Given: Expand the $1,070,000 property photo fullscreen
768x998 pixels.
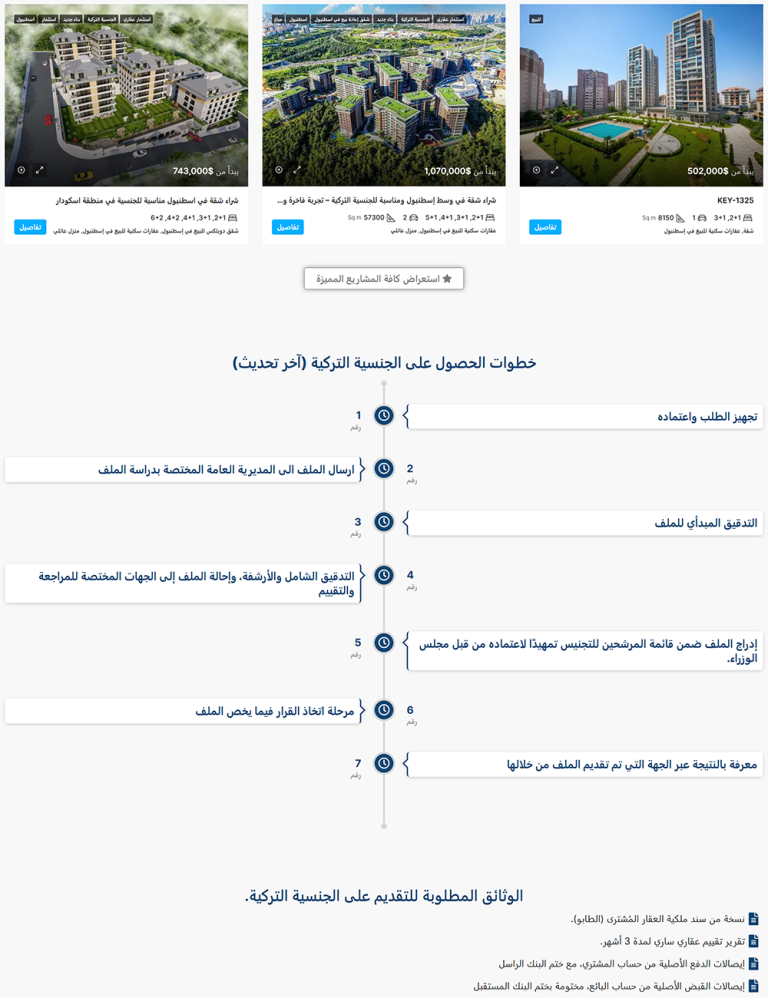Looking at the screenshot, I should pyautogui.click(x=297, y=170).
